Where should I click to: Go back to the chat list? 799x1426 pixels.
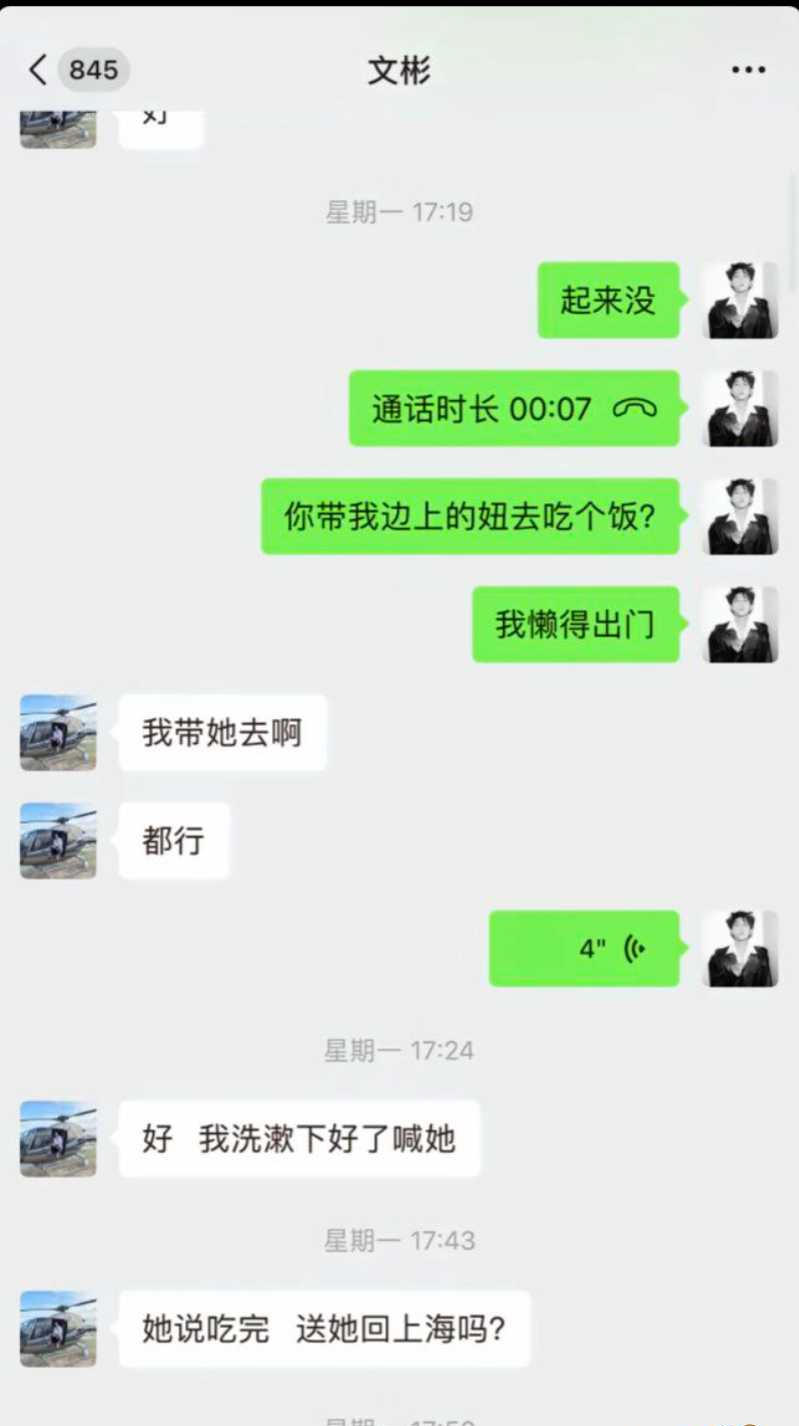[x=38, y=70]
